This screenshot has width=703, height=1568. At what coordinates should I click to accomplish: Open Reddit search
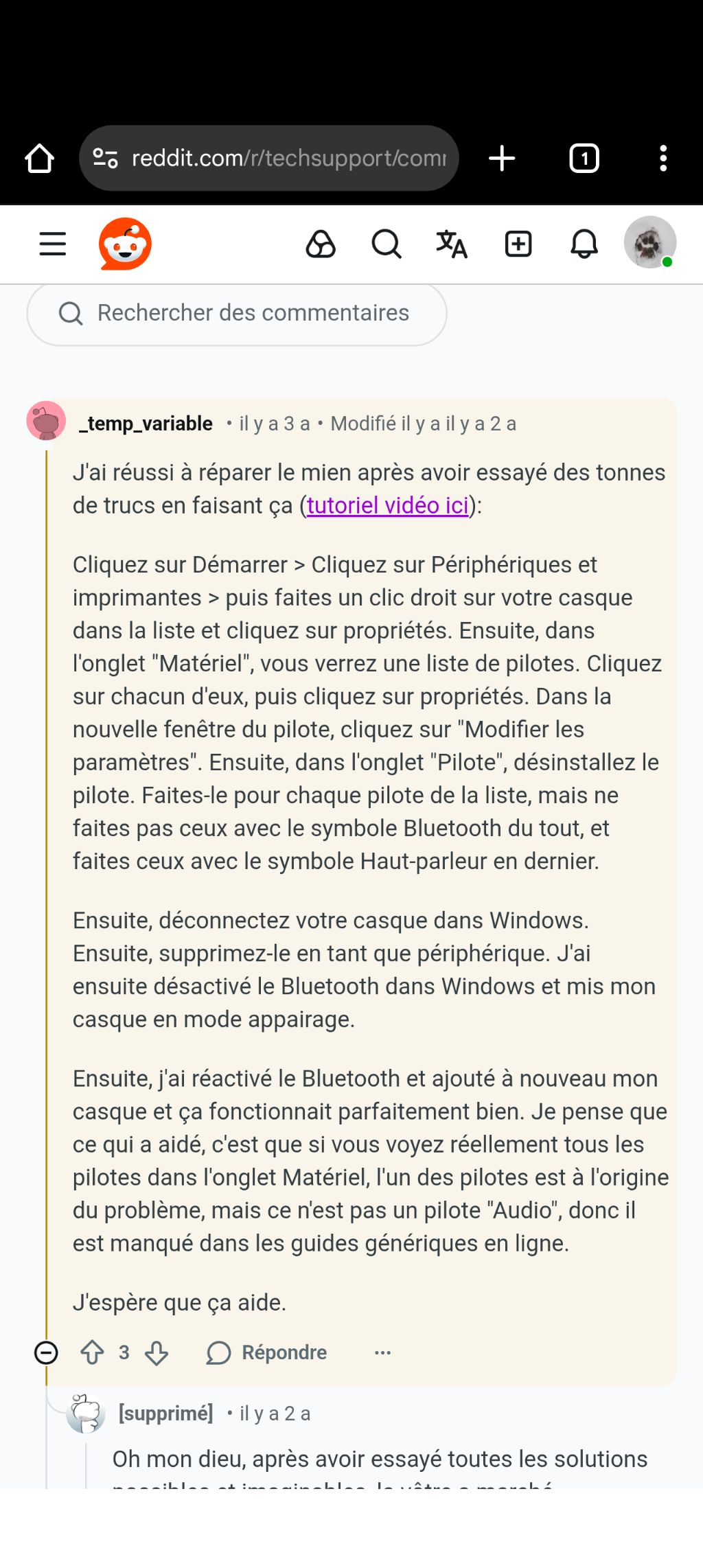point(387,244)
